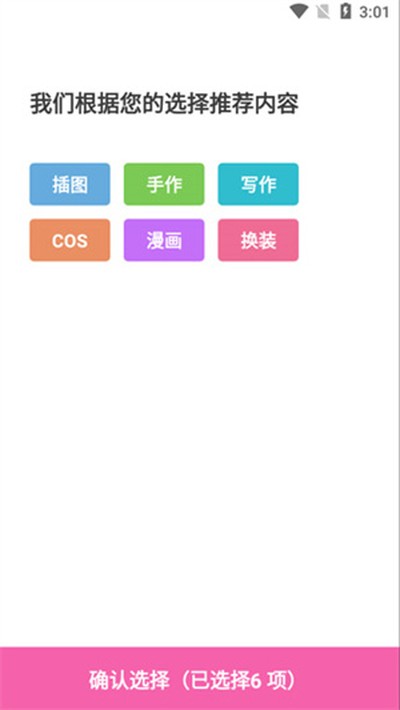400x710 pixels.
Task: Toggle the COS category chip
Action: pos(70,240)
